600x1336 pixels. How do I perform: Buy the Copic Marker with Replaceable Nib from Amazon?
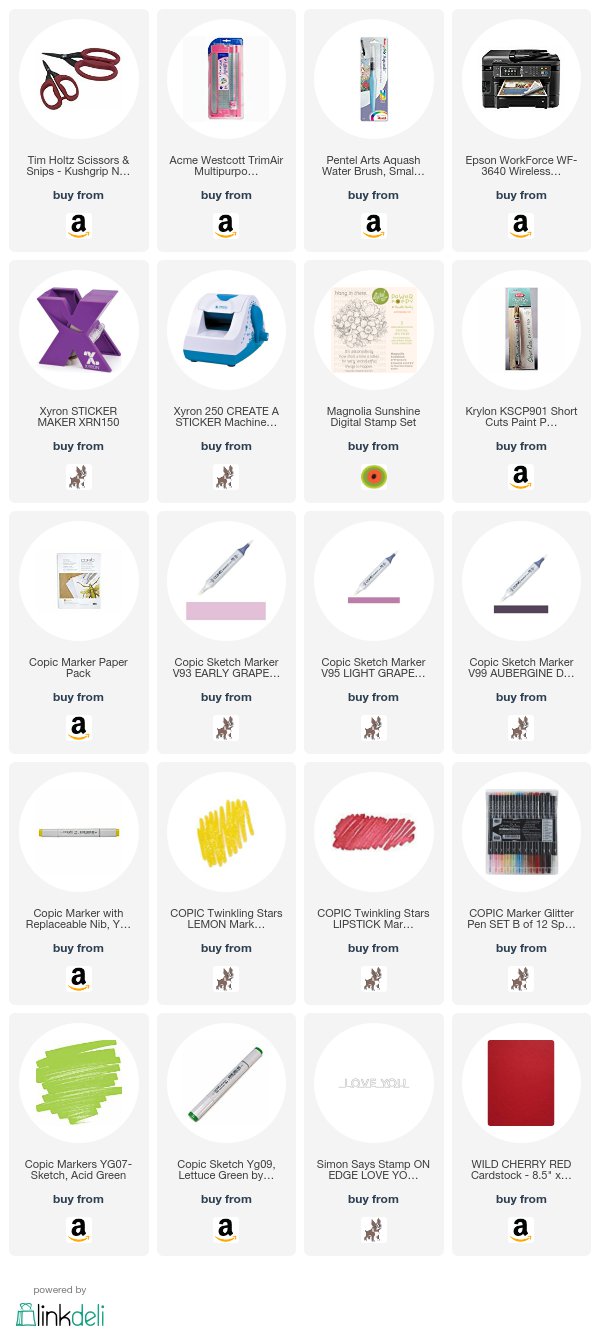click(79, 981)
